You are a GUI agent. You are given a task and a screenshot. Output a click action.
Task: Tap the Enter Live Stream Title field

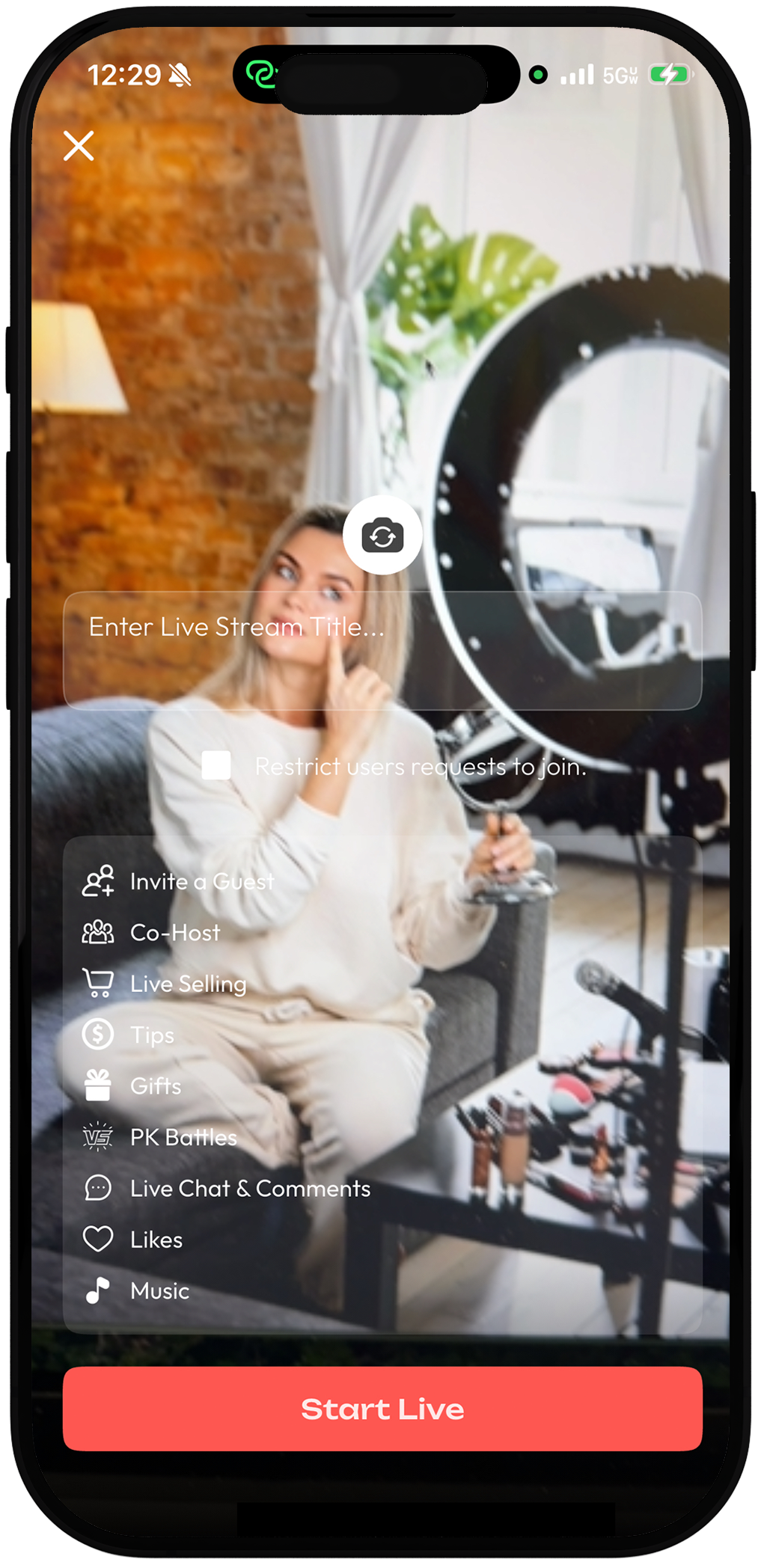(x=382, y=649)
